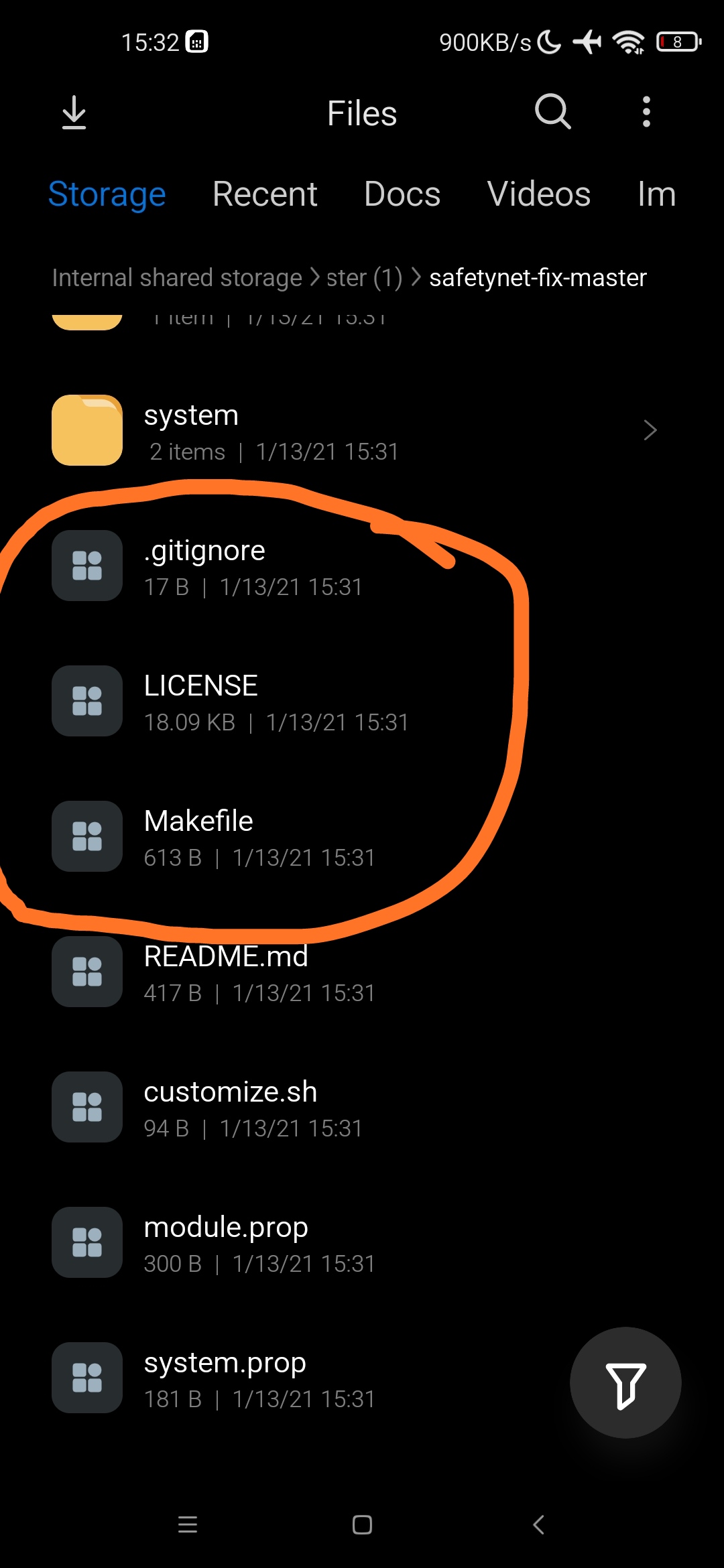
Task: Open the three-dot overflow menu
Action: click(x=646, y=112)
